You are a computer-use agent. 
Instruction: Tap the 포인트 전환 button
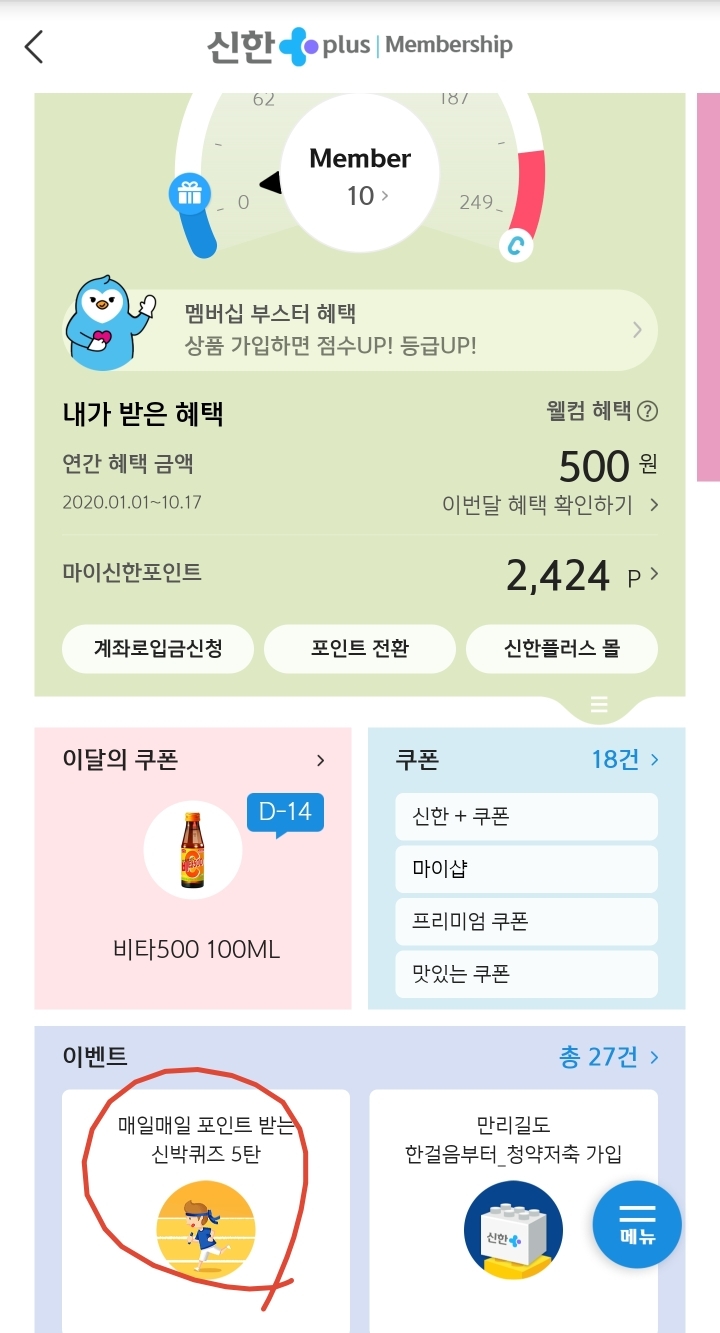[360, 649]
